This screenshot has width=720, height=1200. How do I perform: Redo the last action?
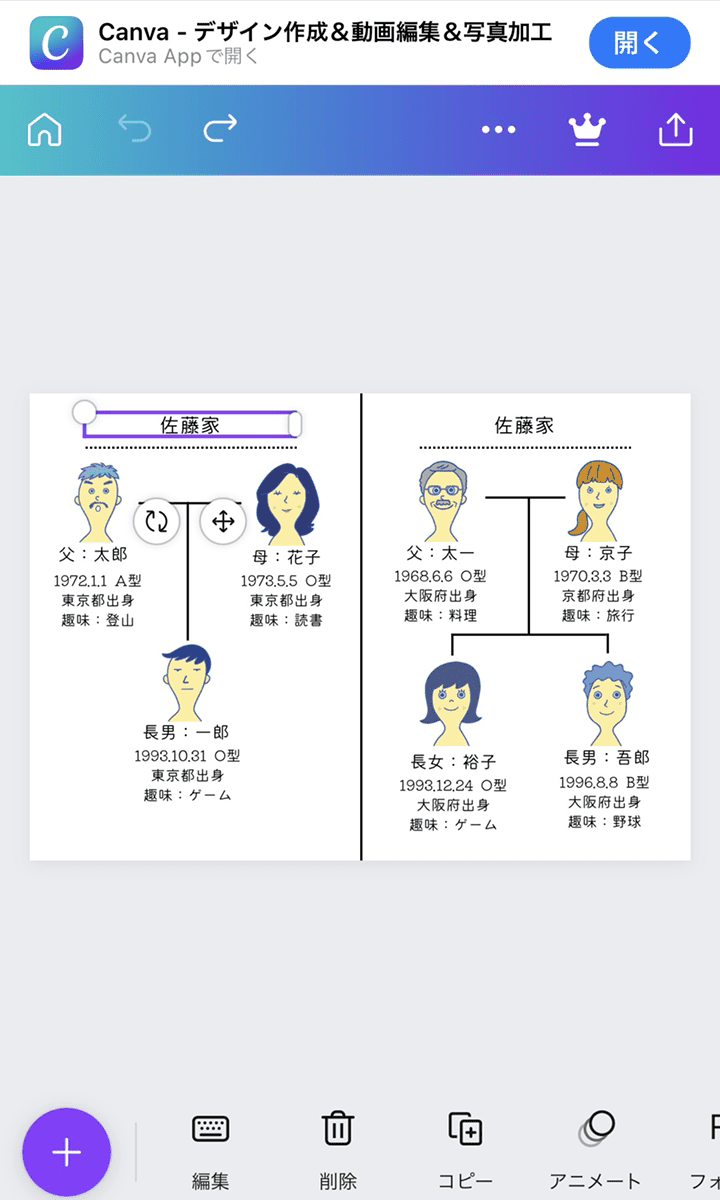220,130
